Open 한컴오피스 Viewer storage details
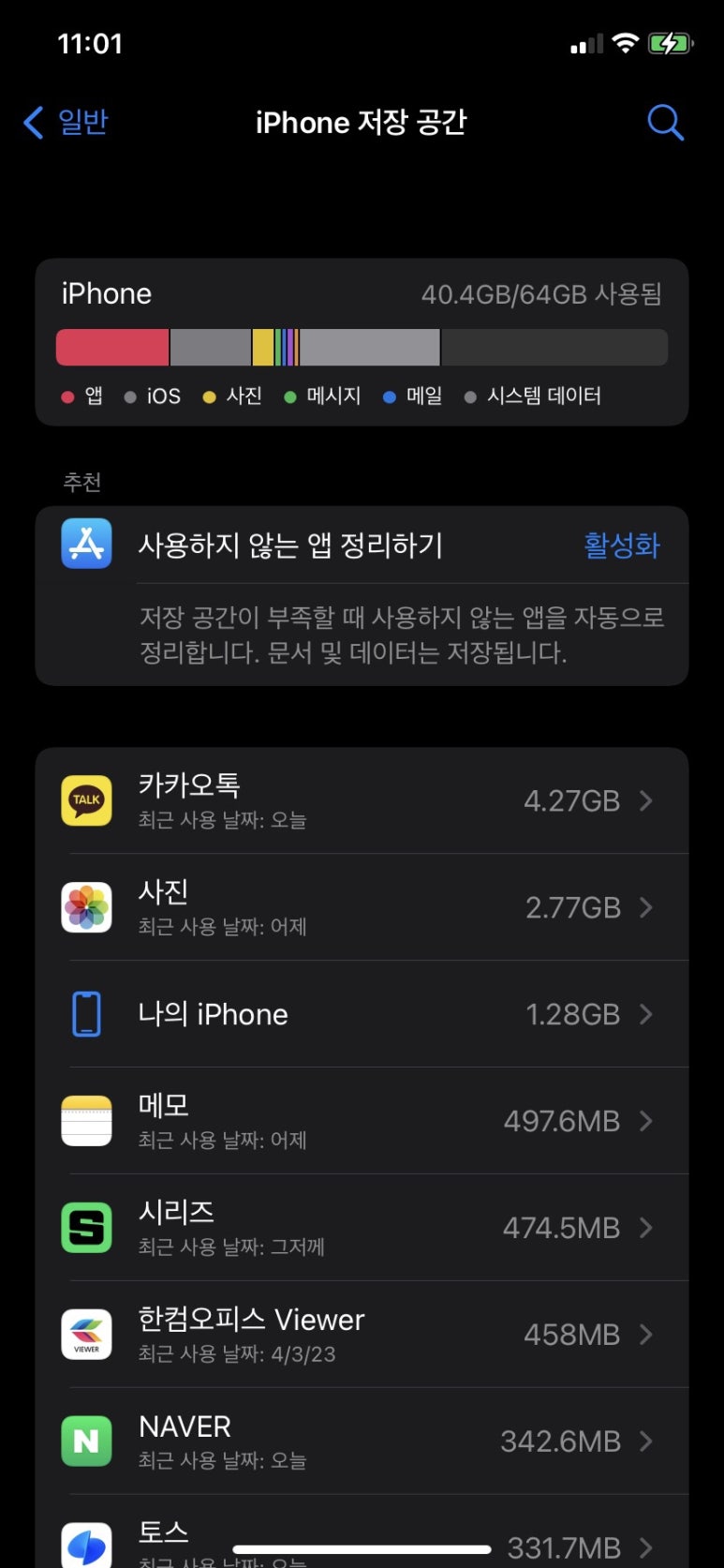 click(362, 1335)
